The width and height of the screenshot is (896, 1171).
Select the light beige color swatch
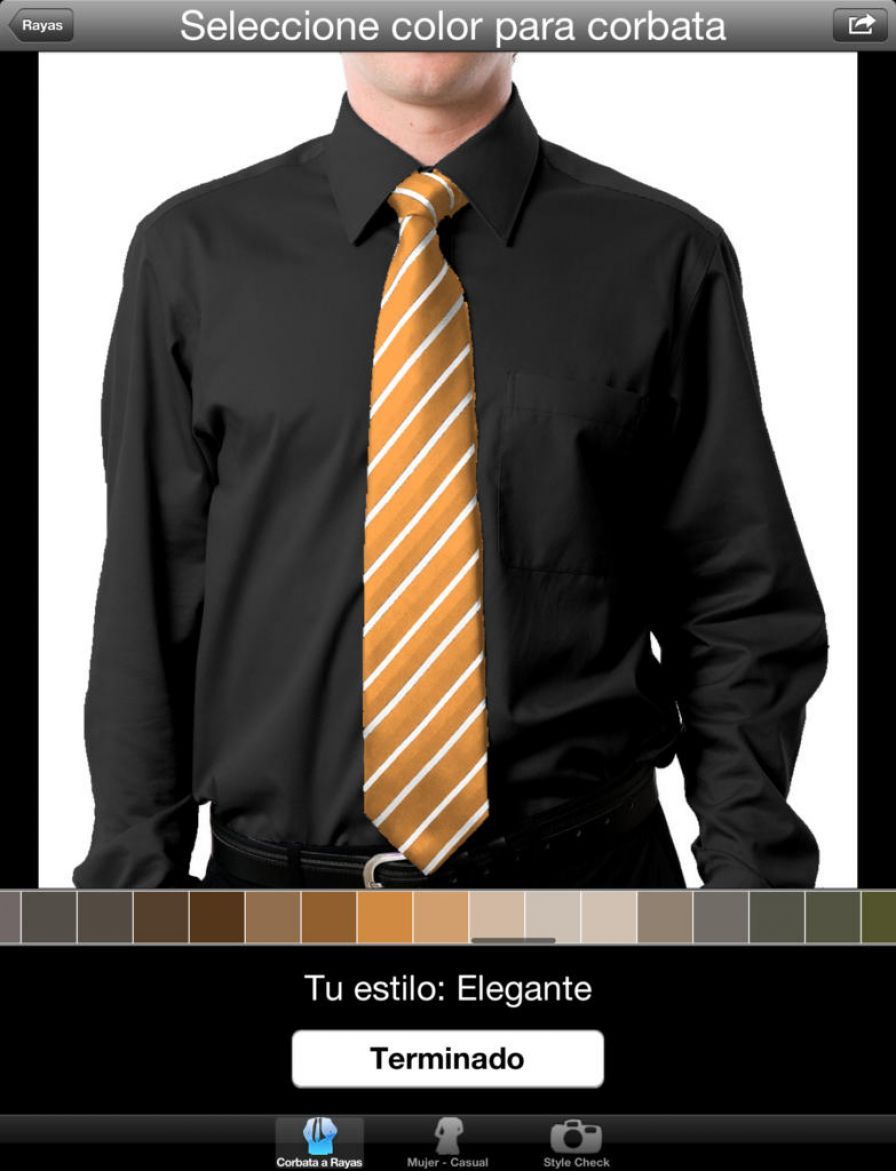(x=552, y=917)
